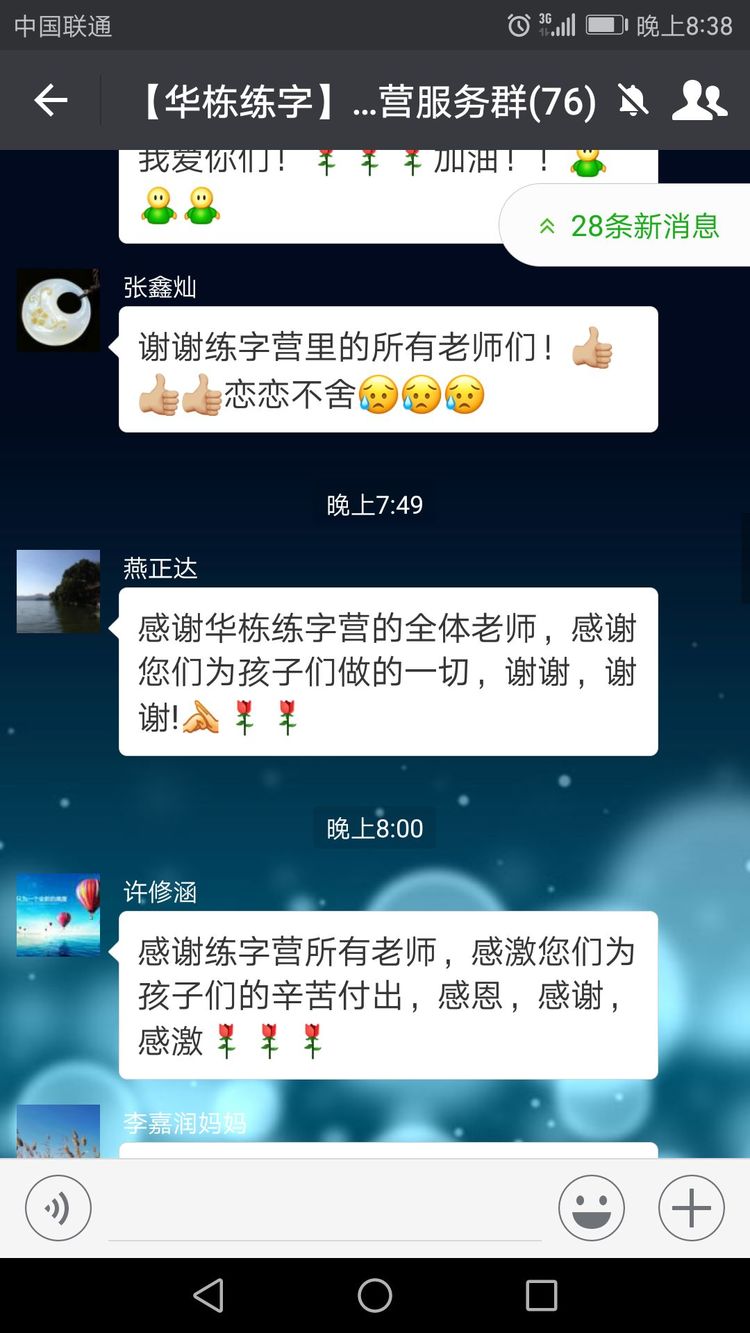This screenshot has width=750, height=1333.
Task: Open 燕正达's profile avatar
Action: click(x=58, y=591)
